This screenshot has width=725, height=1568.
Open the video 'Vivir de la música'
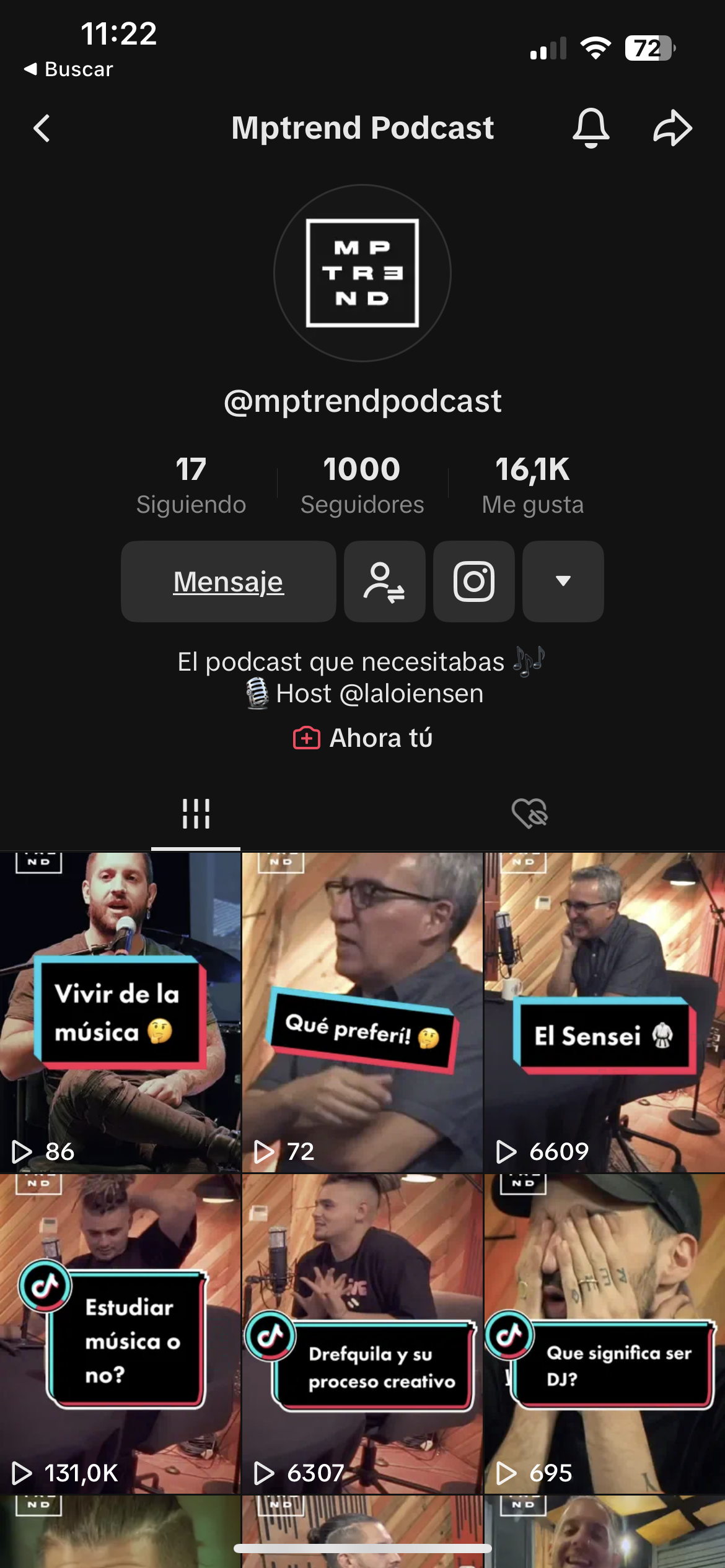coord(120,1012)
